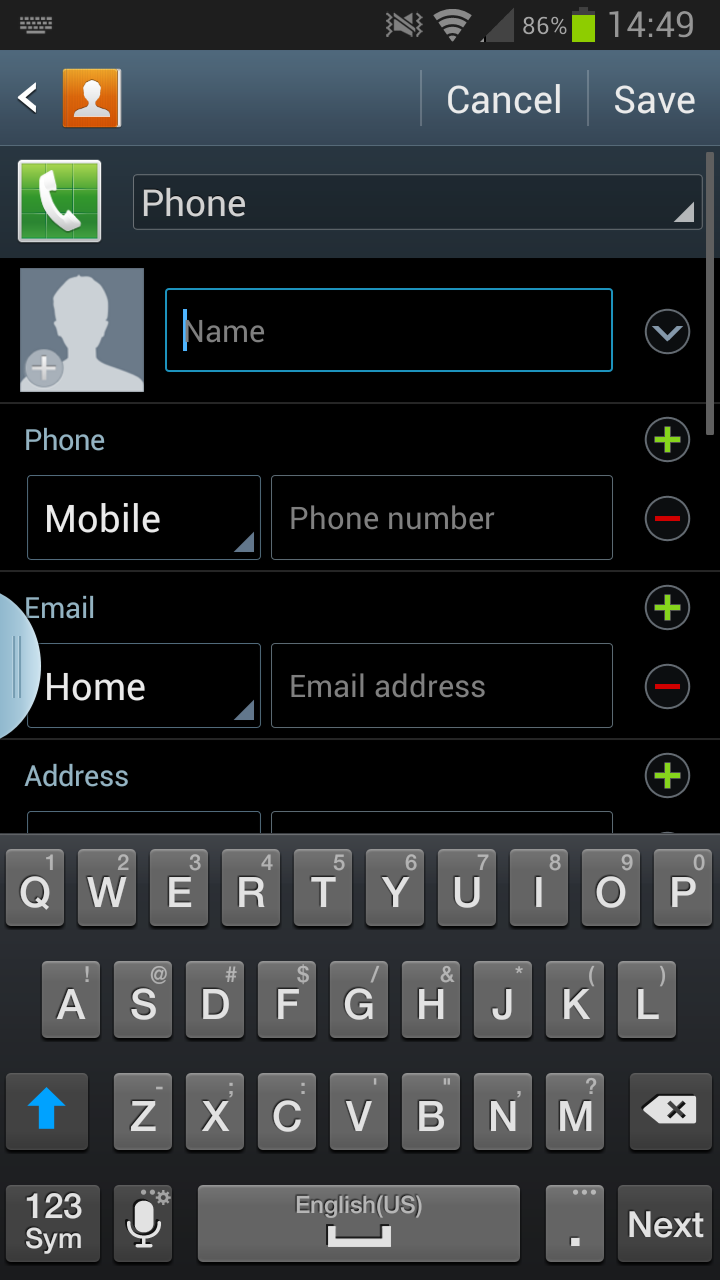Change the Mobile phone type
The height and width of the screenshot is (1280, 720).
144,518
